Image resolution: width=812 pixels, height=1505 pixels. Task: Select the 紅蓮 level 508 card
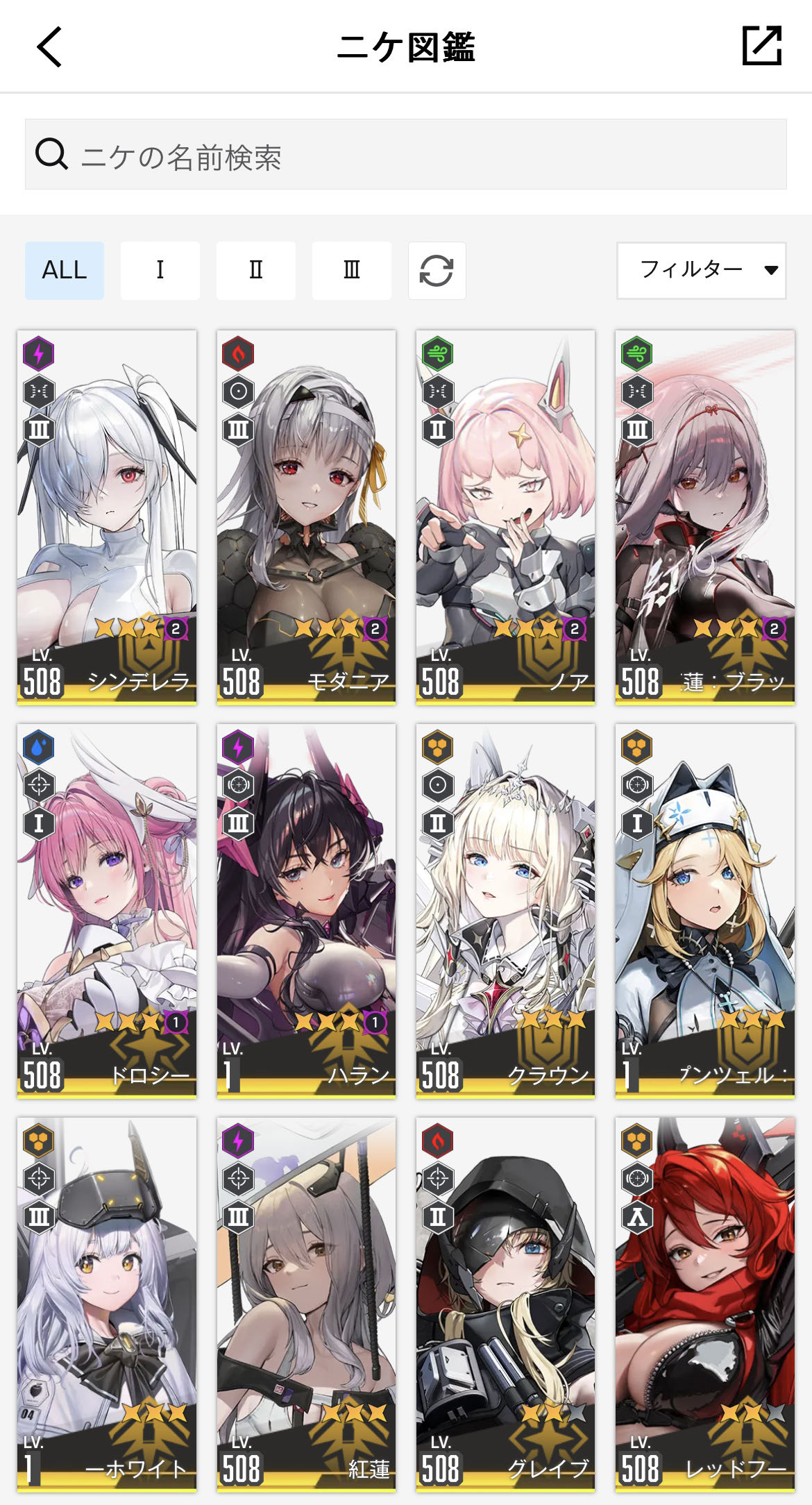(x=306, y=1304)
